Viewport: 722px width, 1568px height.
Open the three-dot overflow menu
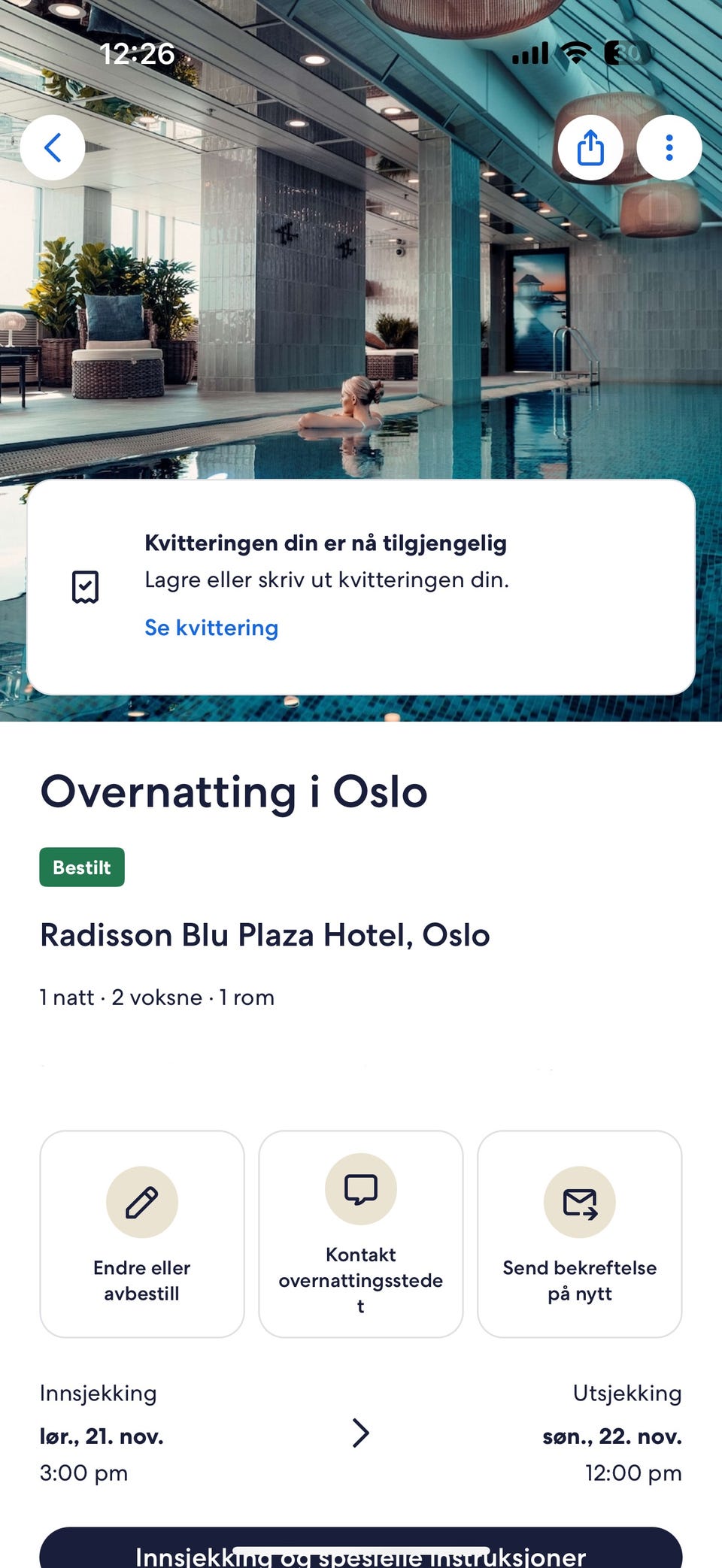[669, 148]
